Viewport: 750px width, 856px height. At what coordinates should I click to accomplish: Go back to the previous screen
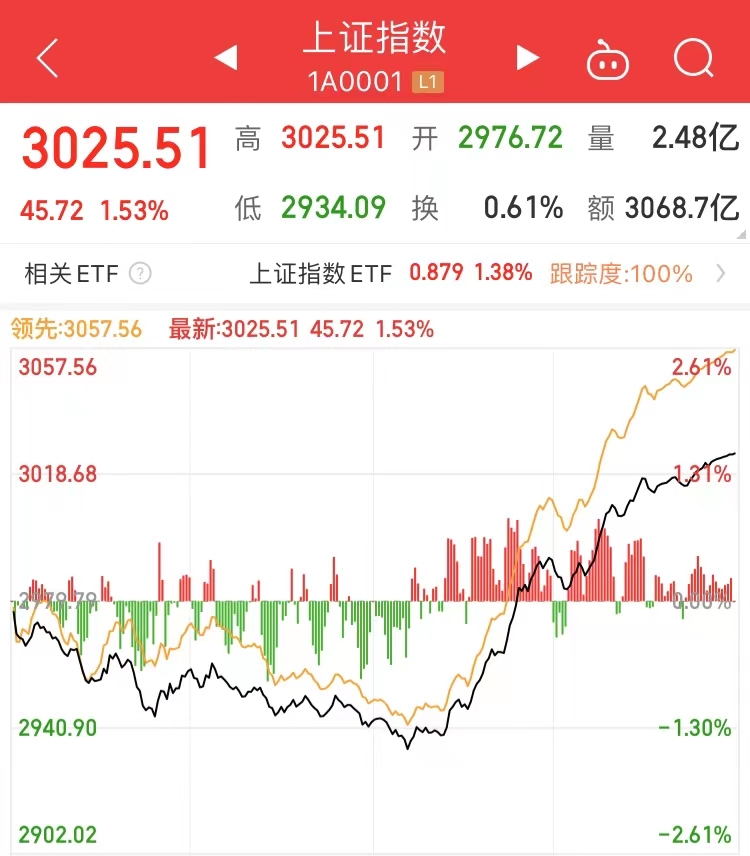(47, 59)
